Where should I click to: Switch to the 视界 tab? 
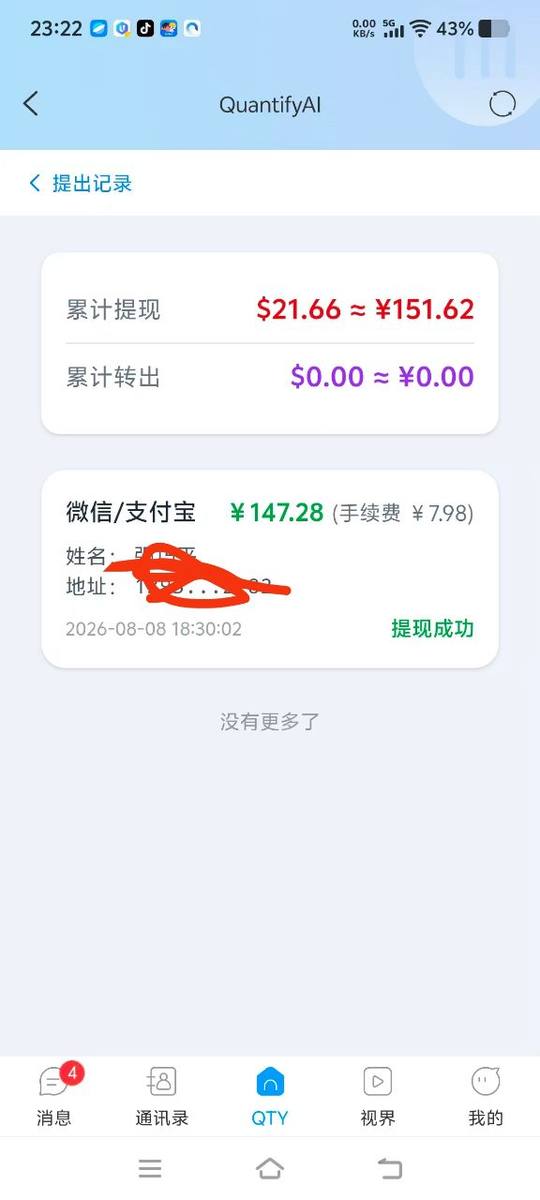pyautogui.click(x=378, y=1095)
